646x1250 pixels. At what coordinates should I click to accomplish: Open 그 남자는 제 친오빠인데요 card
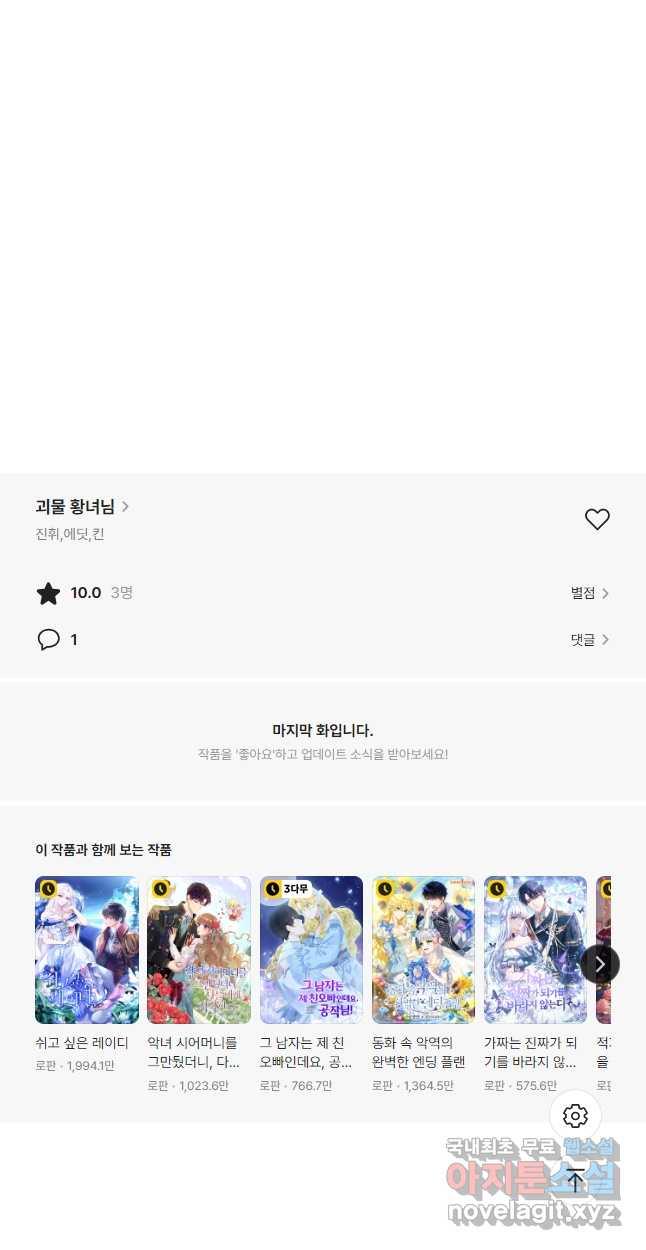pyautogui.click(x=311, y=949)
